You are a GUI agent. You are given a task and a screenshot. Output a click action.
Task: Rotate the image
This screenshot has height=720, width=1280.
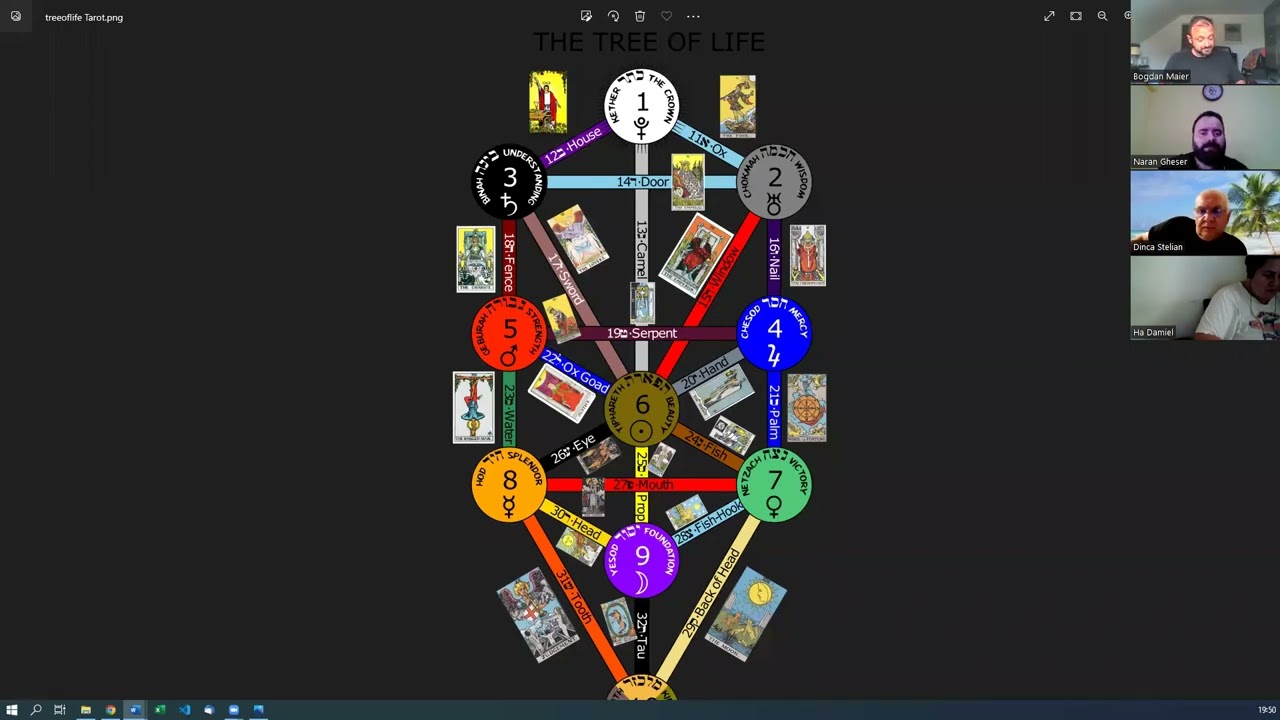point(613,16)
